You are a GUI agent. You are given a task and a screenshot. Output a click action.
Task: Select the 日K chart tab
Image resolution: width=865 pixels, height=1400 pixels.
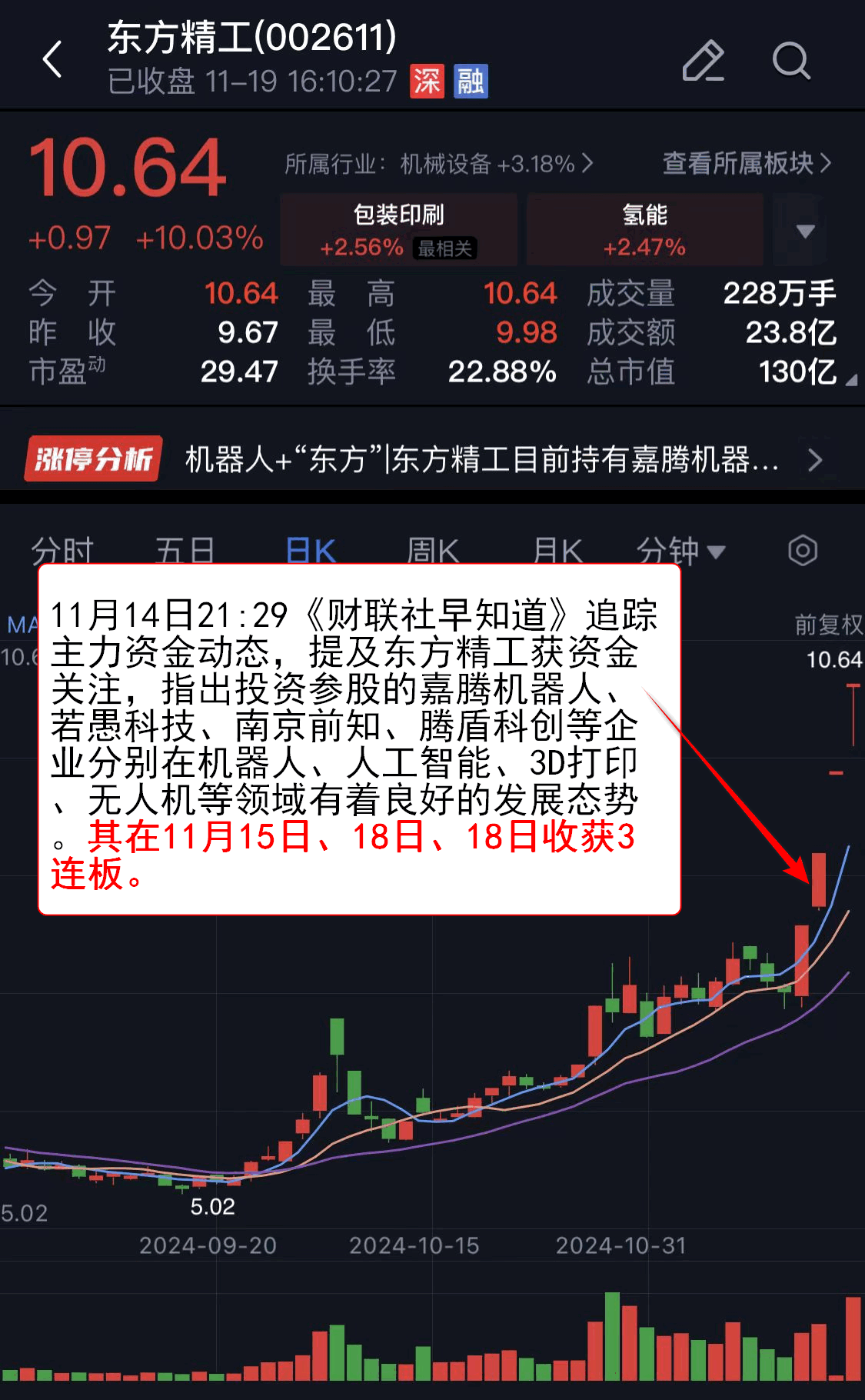point(311,551)
